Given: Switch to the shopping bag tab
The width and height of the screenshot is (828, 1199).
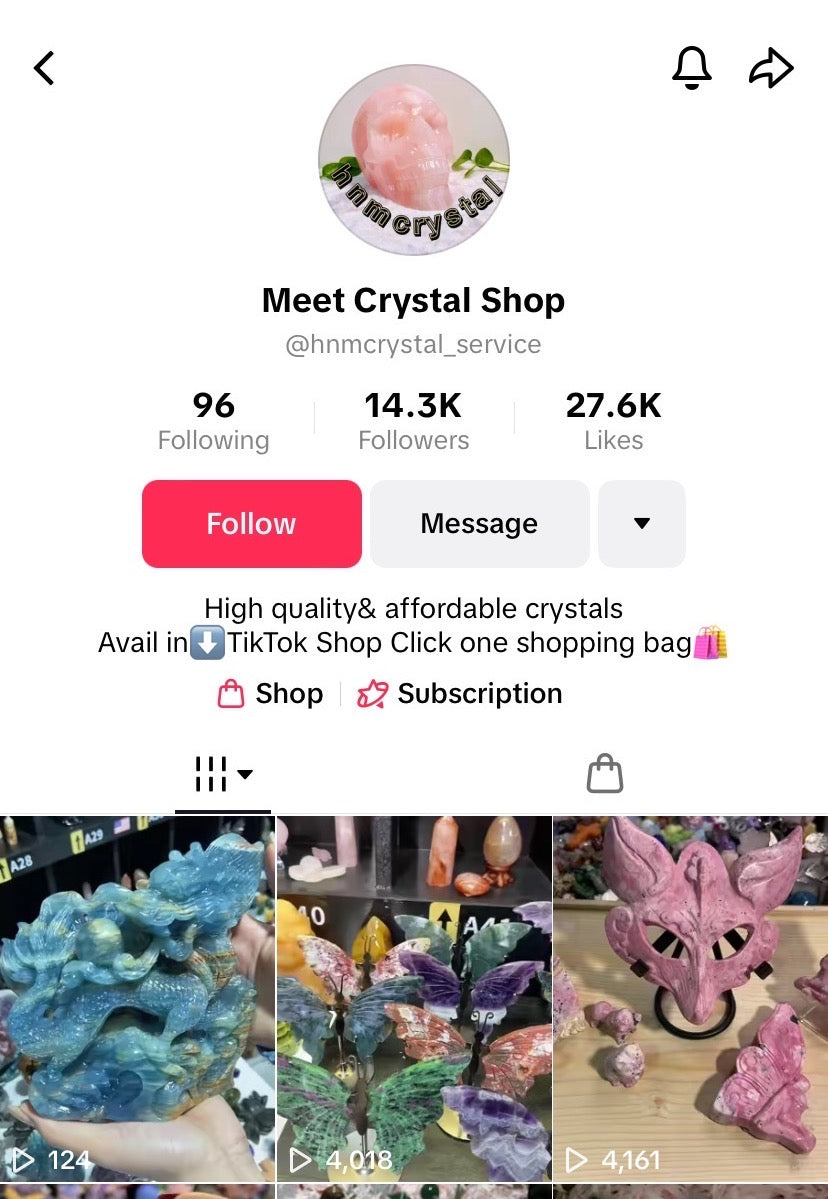Looking at the screenshot, I should (x=604, y=774).
